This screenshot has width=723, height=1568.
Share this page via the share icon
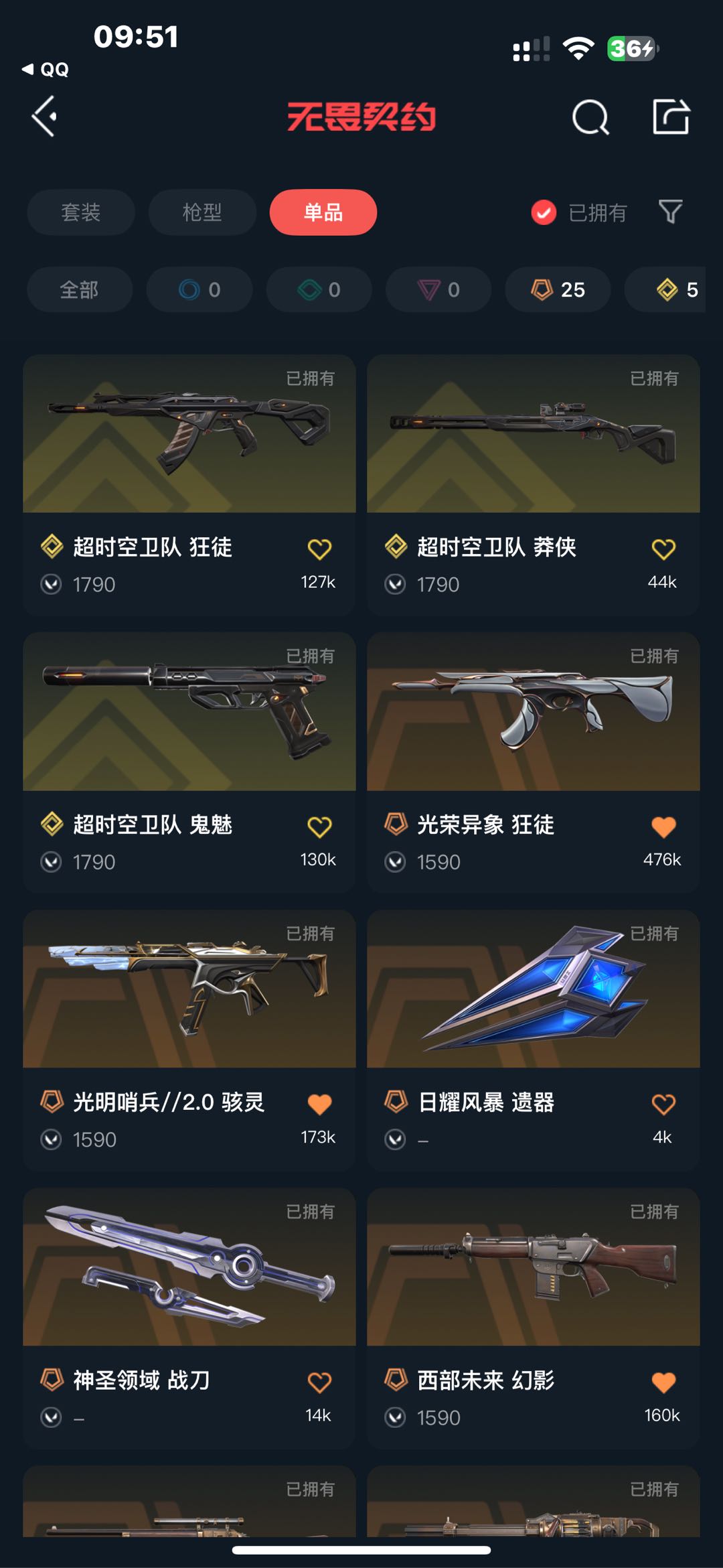(671, 117)
